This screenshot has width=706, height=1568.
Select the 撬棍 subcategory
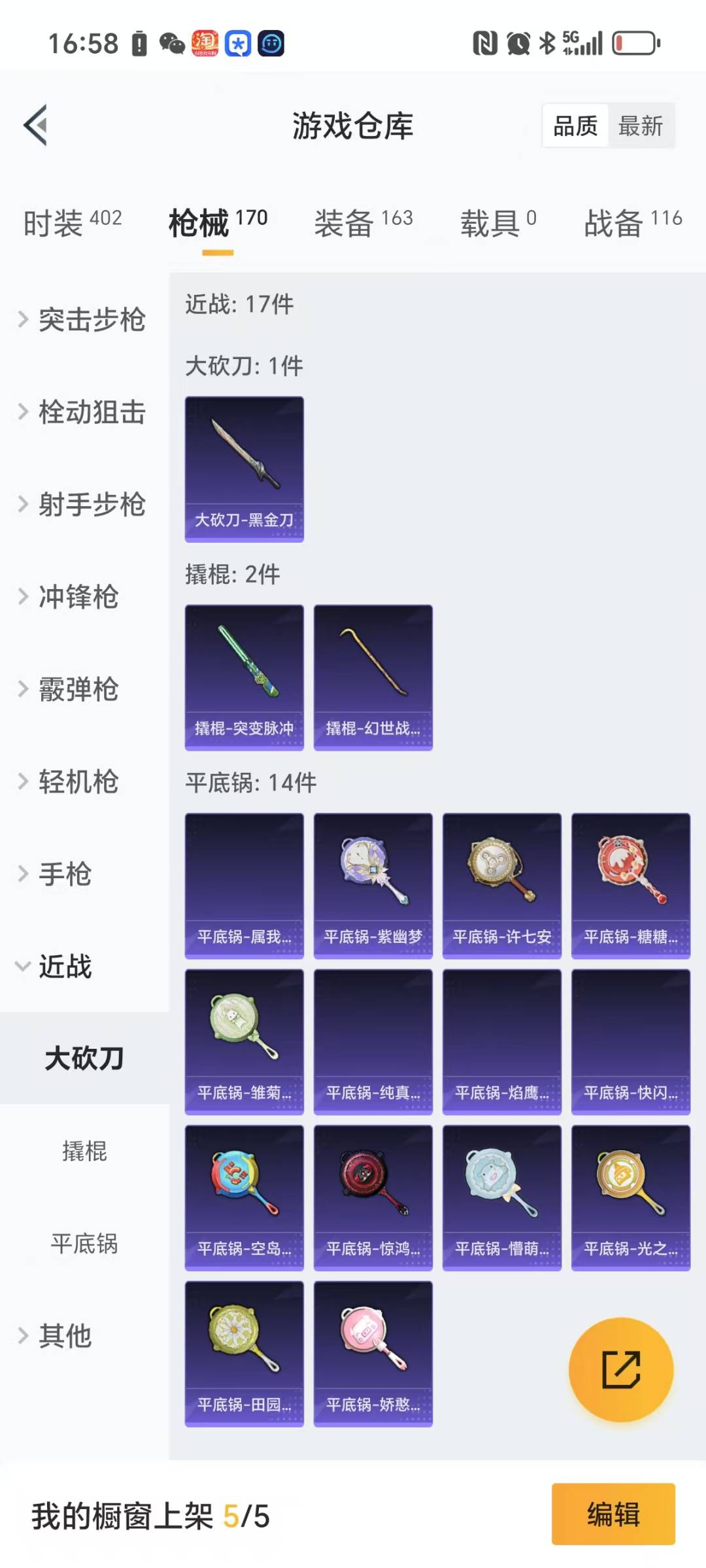click(84, 1151)
